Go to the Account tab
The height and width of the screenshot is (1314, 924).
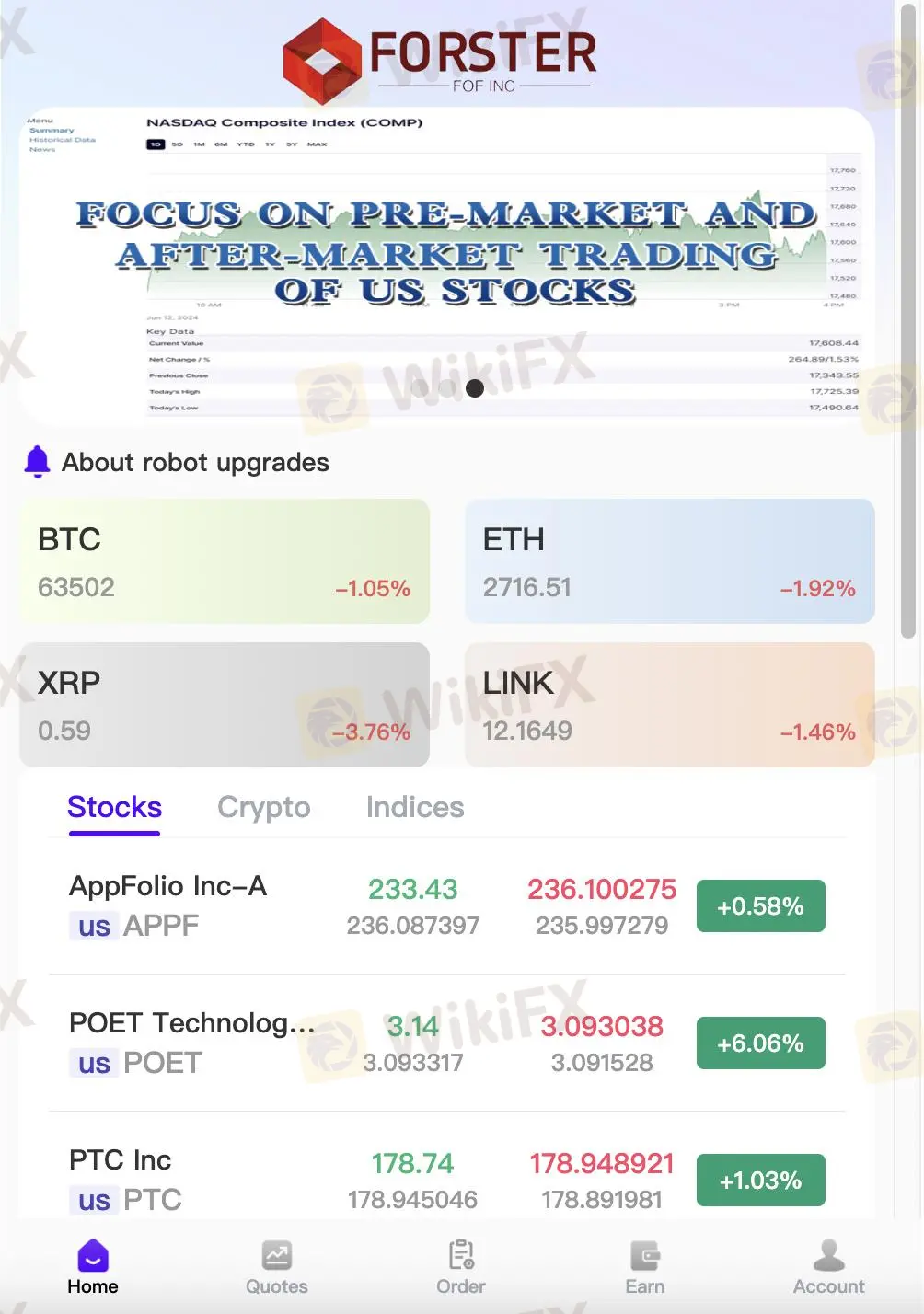(828, 1266)
